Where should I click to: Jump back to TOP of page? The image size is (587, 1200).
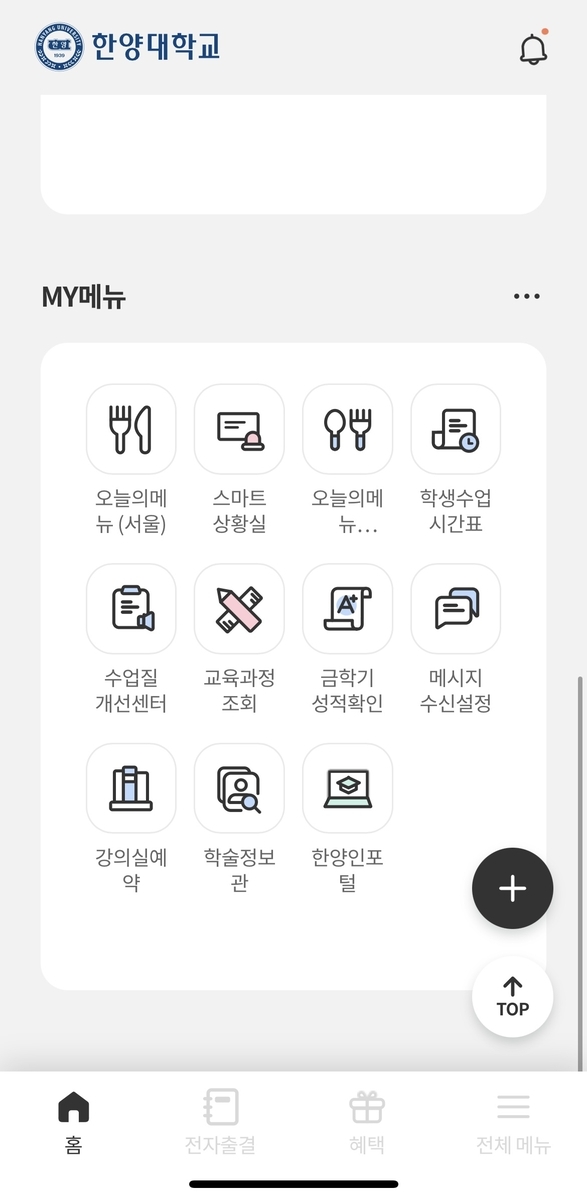pyautogui.click(x=512, y=997)
